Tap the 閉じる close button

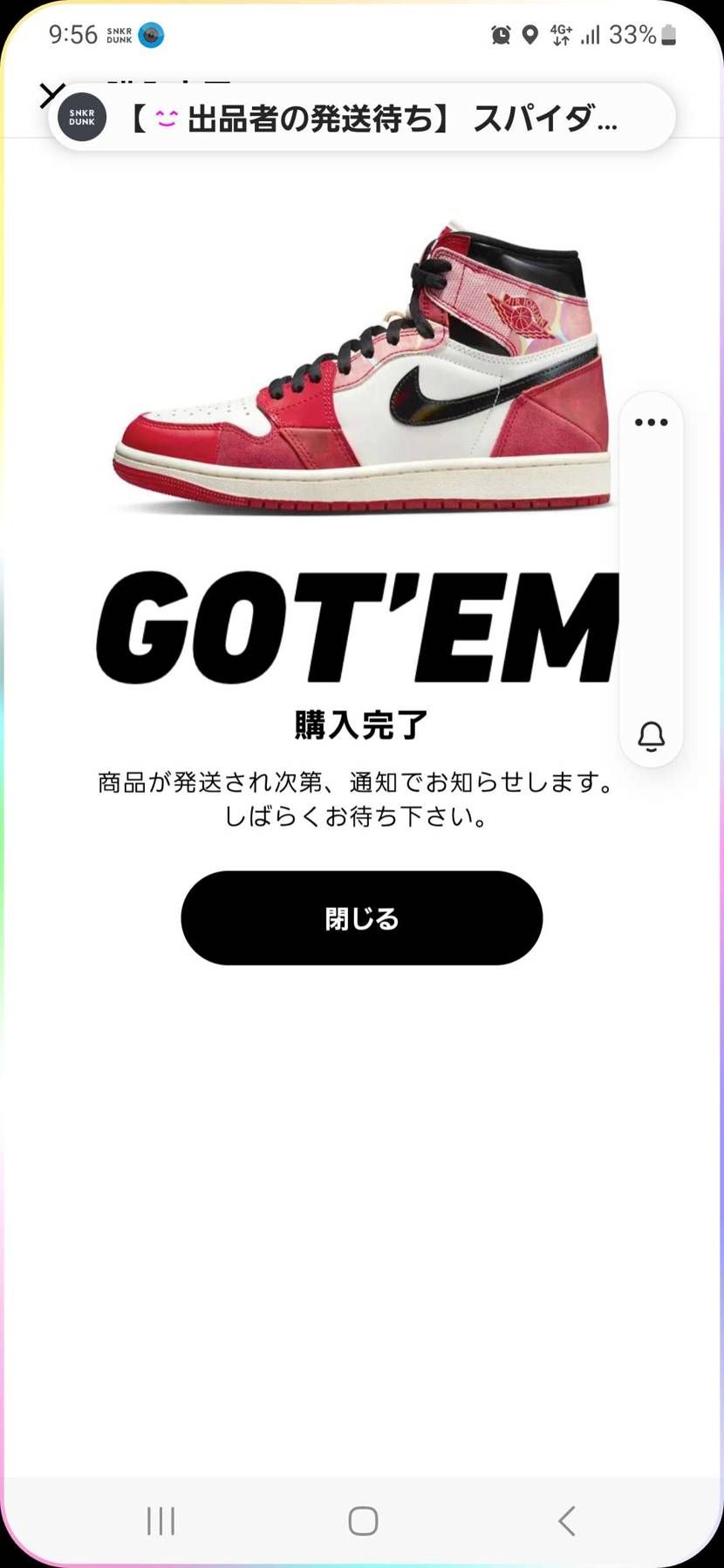click(361, 917)
